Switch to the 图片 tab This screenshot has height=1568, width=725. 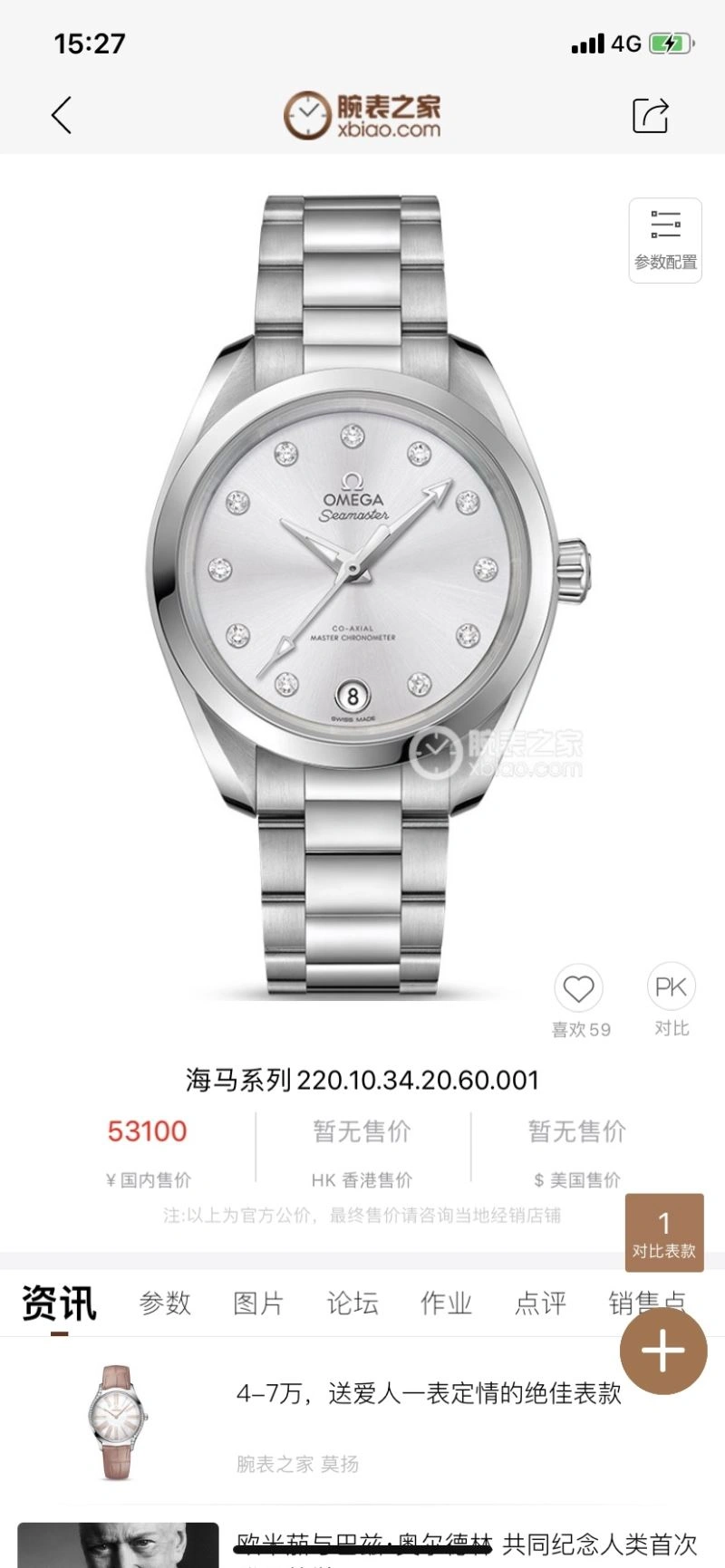[258, 1303]
